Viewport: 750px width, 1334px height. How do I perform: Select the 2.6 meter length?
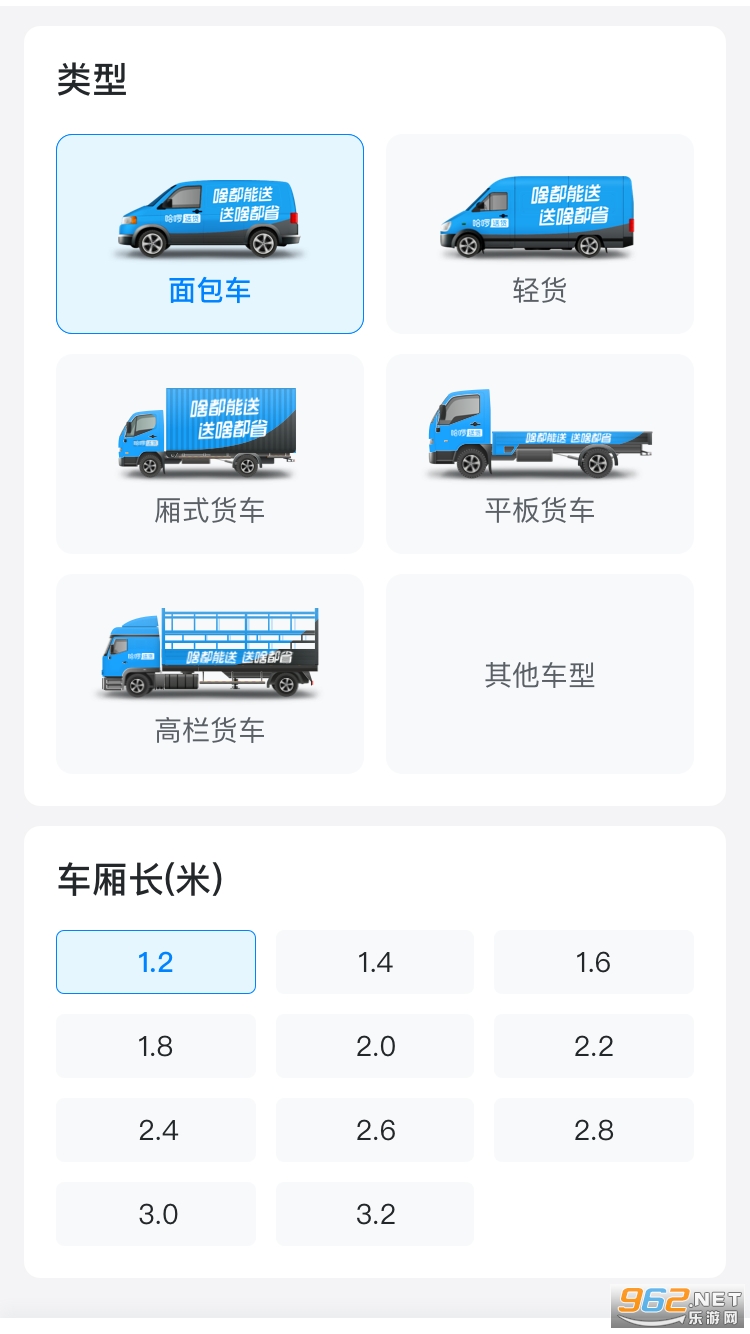pos(375,1130)
